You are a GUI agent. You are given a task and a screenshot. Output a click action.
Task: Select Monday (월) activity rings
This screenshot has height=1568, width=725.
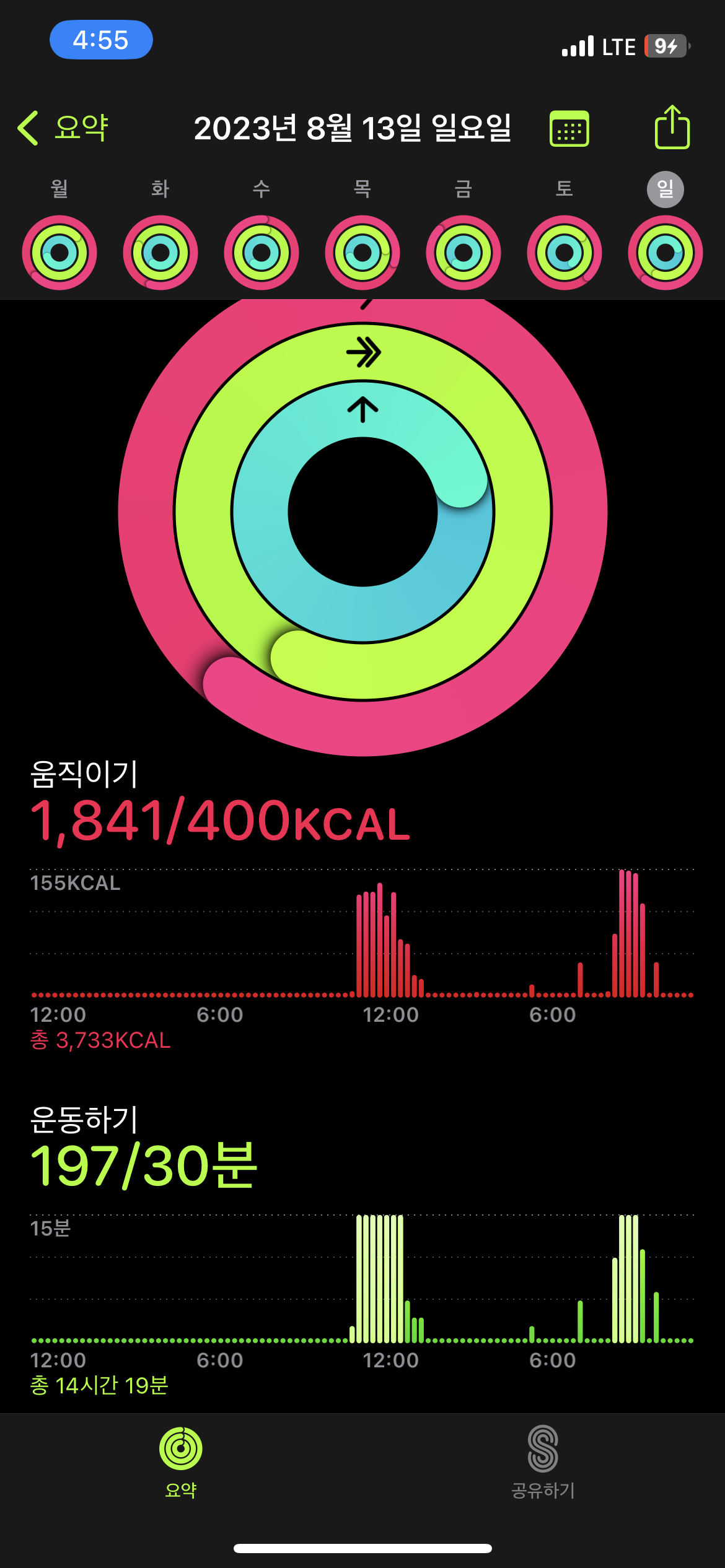(x=59, y=252)
